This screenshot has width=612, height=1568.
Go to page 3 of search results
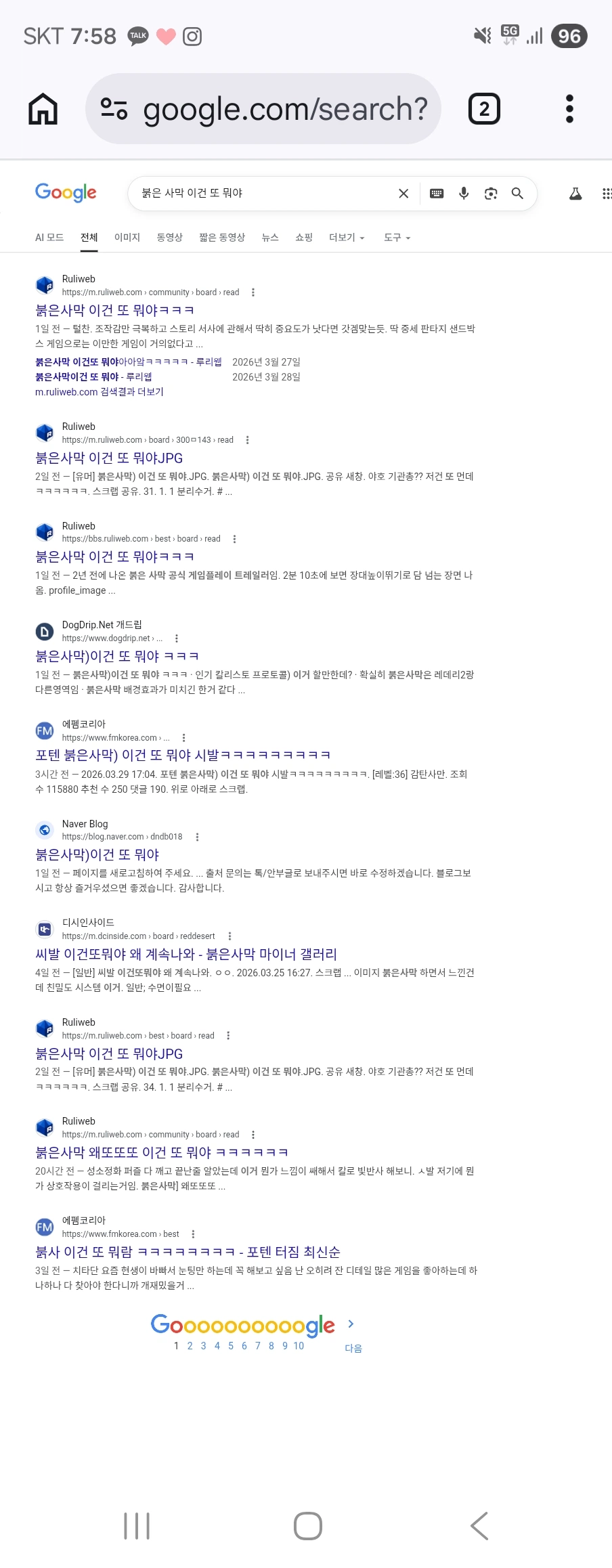pyautogui.click(x=203, y=1346)
